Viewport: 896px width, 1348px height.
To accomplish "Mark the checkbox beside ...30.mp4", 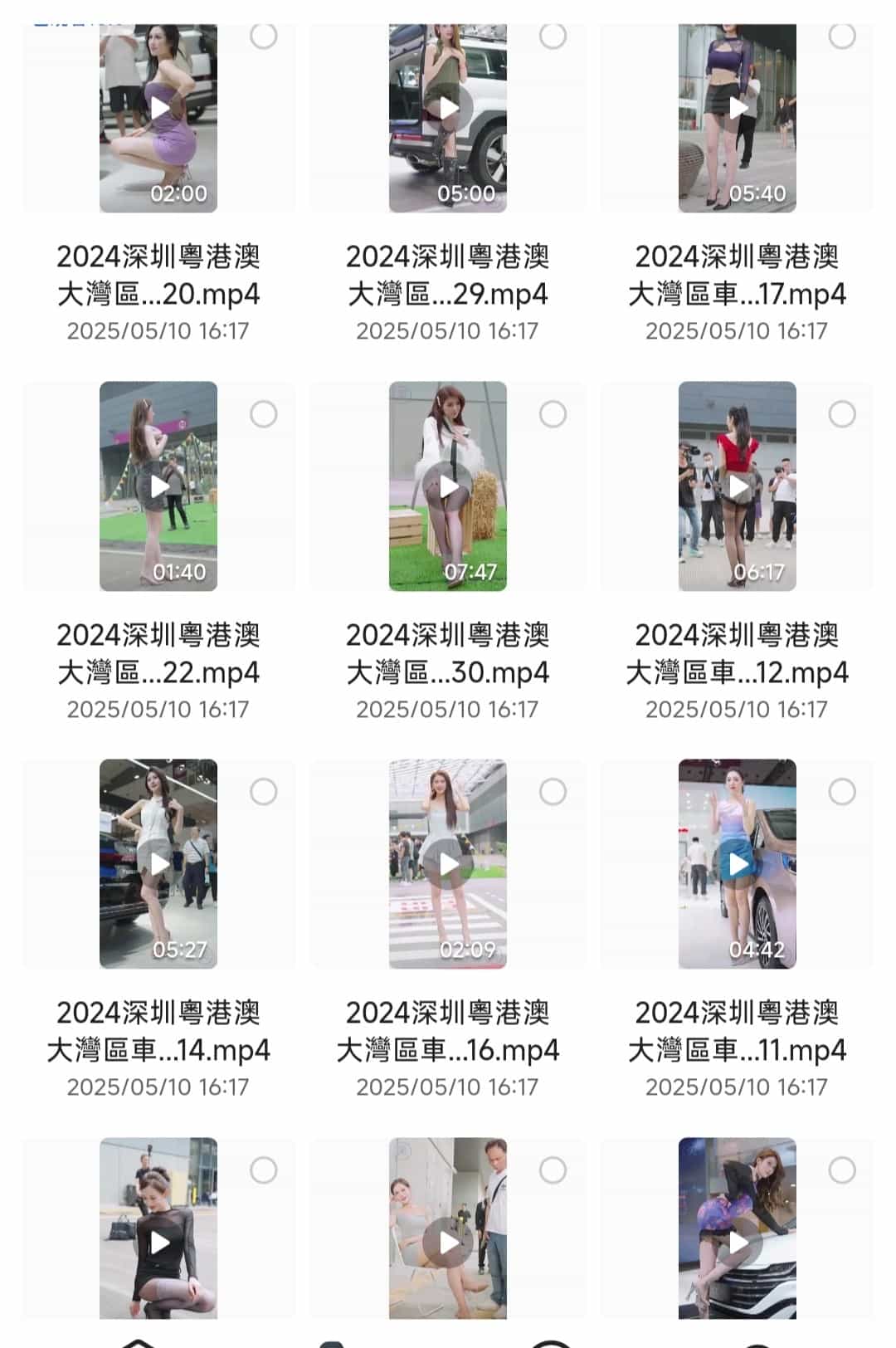I will click(553, 413).
